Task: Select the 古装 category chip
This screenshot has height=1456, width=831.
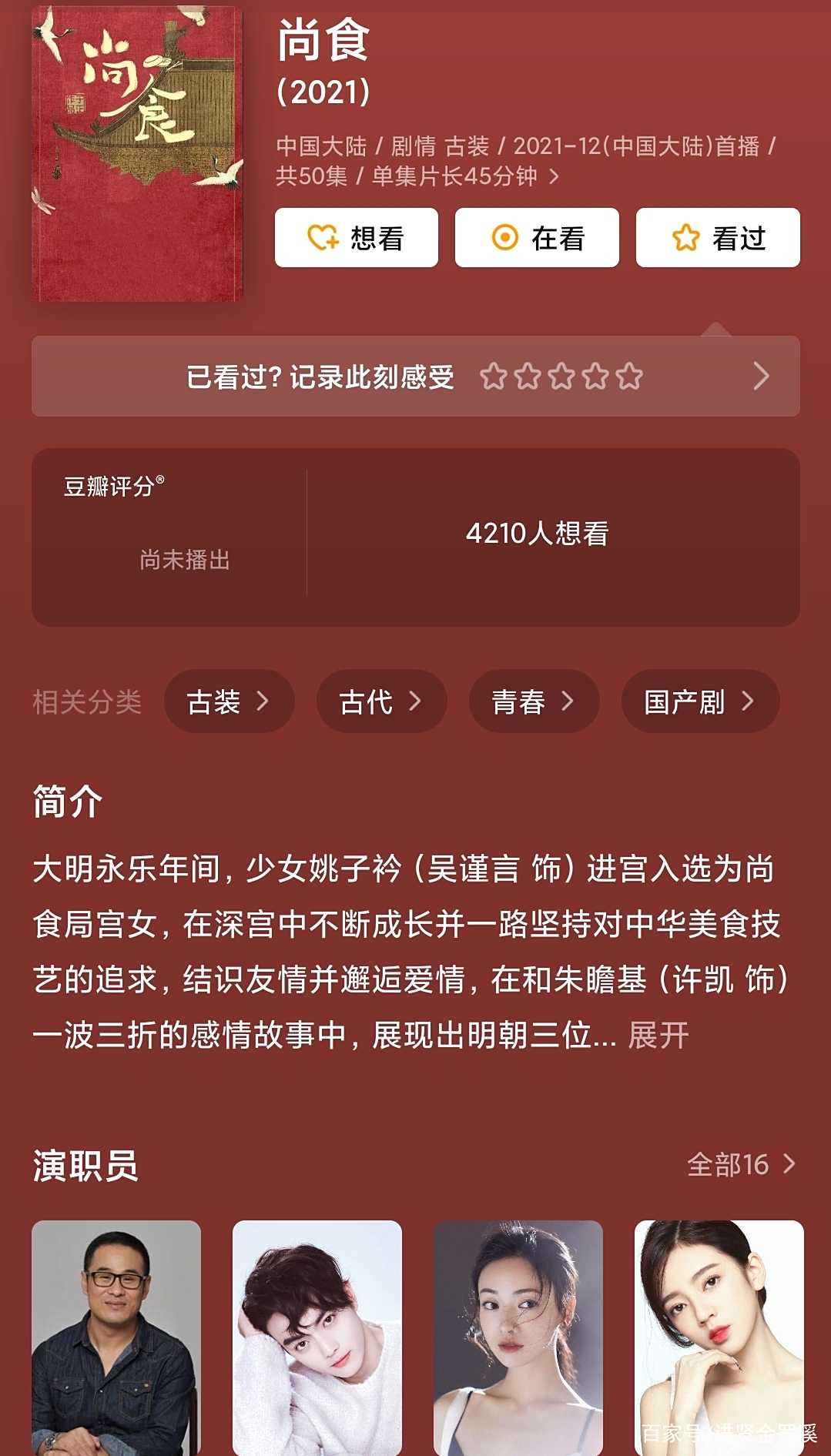Action: point(229,701)
